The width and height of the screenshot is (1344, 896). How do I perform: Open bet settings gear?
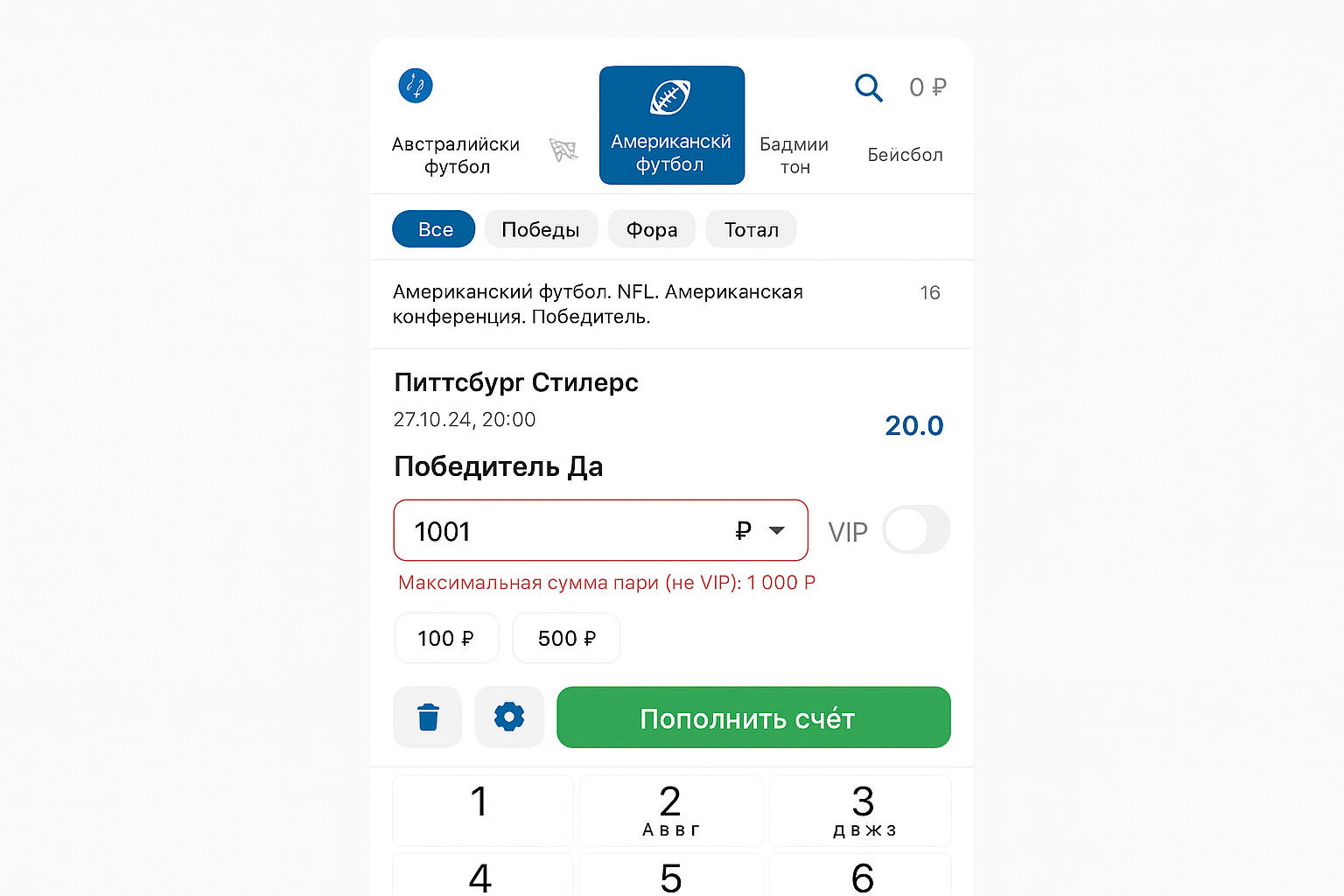click(509, 717)
